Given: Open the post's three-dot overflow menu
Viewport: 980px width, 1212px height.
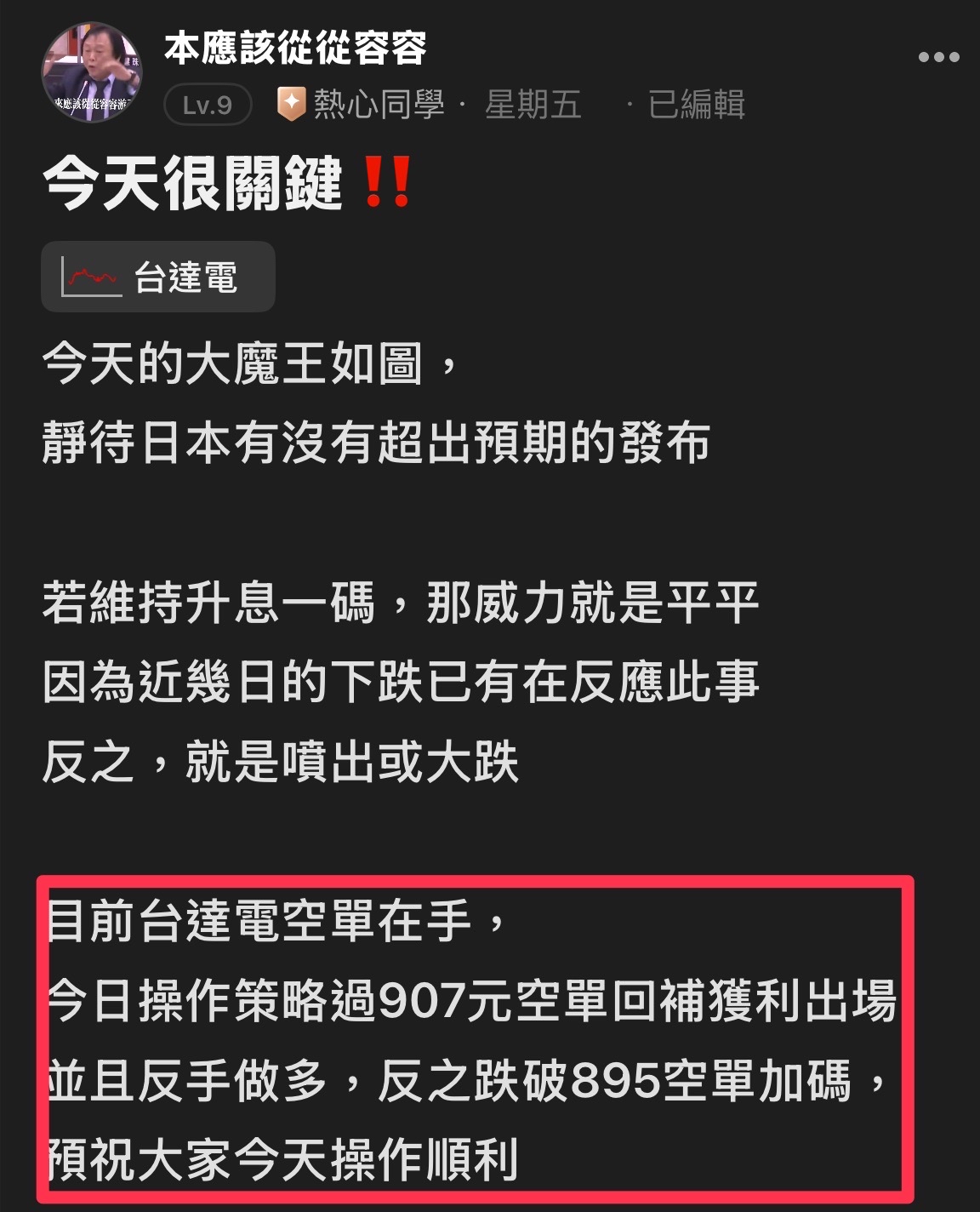Looking at the screenshot, I should [x=938, y=57].
